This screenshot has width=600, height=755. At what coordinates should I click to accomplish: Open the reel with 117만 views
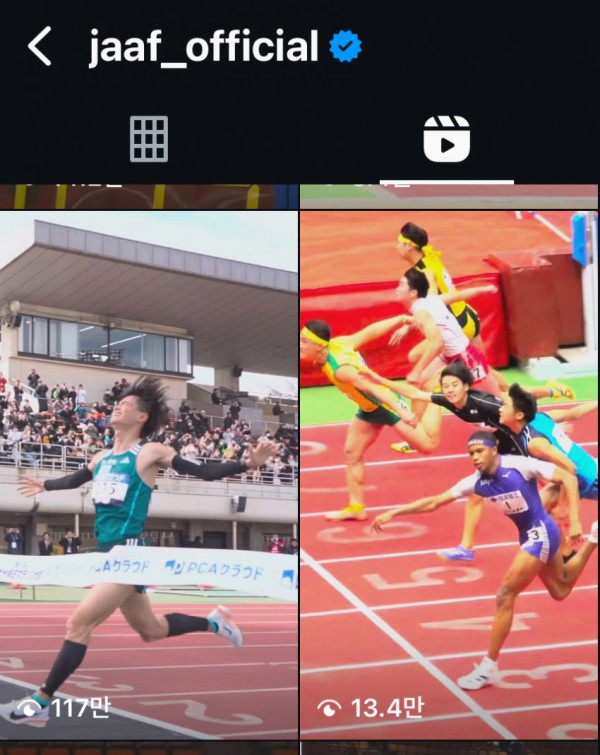[x=149, y=470]
